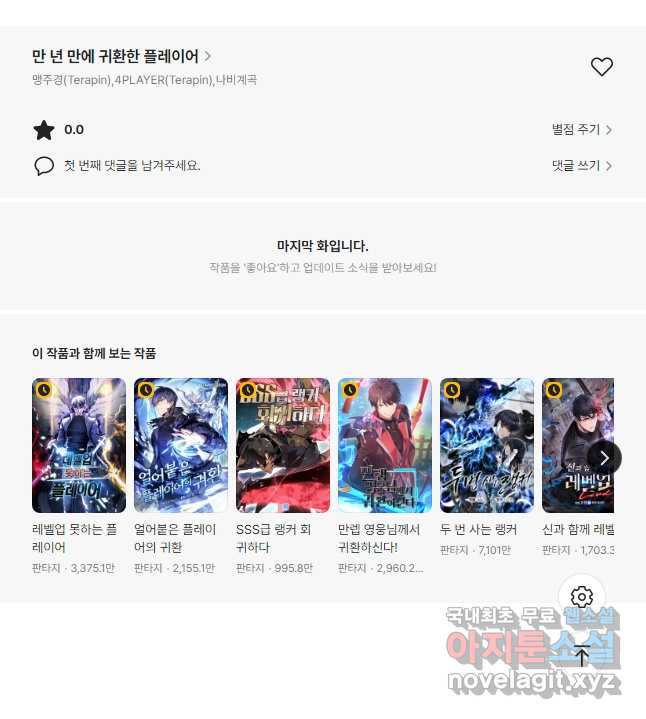Open the viewer settings gear
The height and width of the screenshot is (719, 646).
[x=582, y=597]
